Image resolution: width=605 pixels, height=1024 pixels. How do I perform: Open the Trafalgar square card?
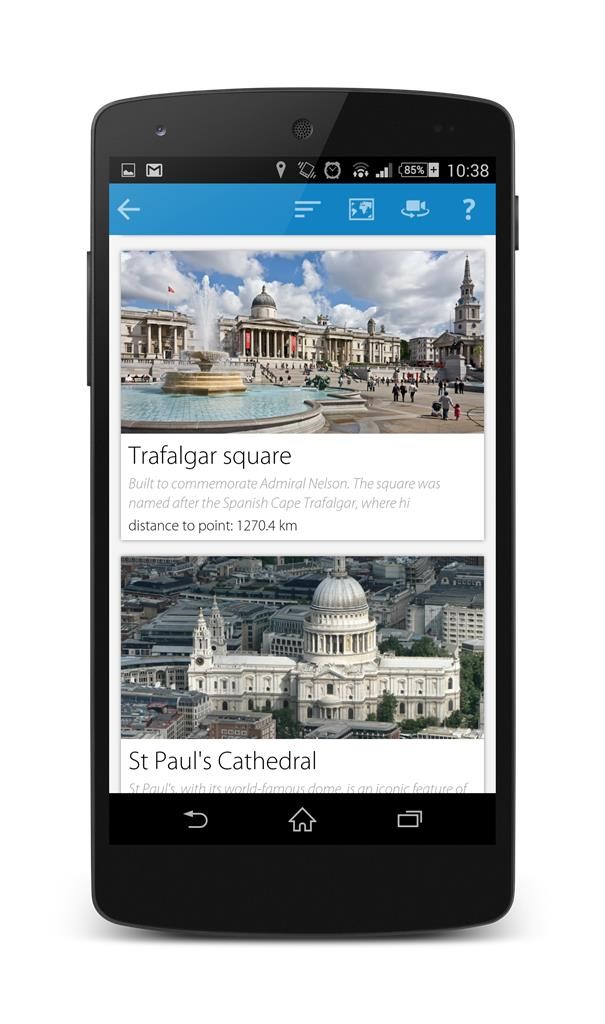click(302, 395)
